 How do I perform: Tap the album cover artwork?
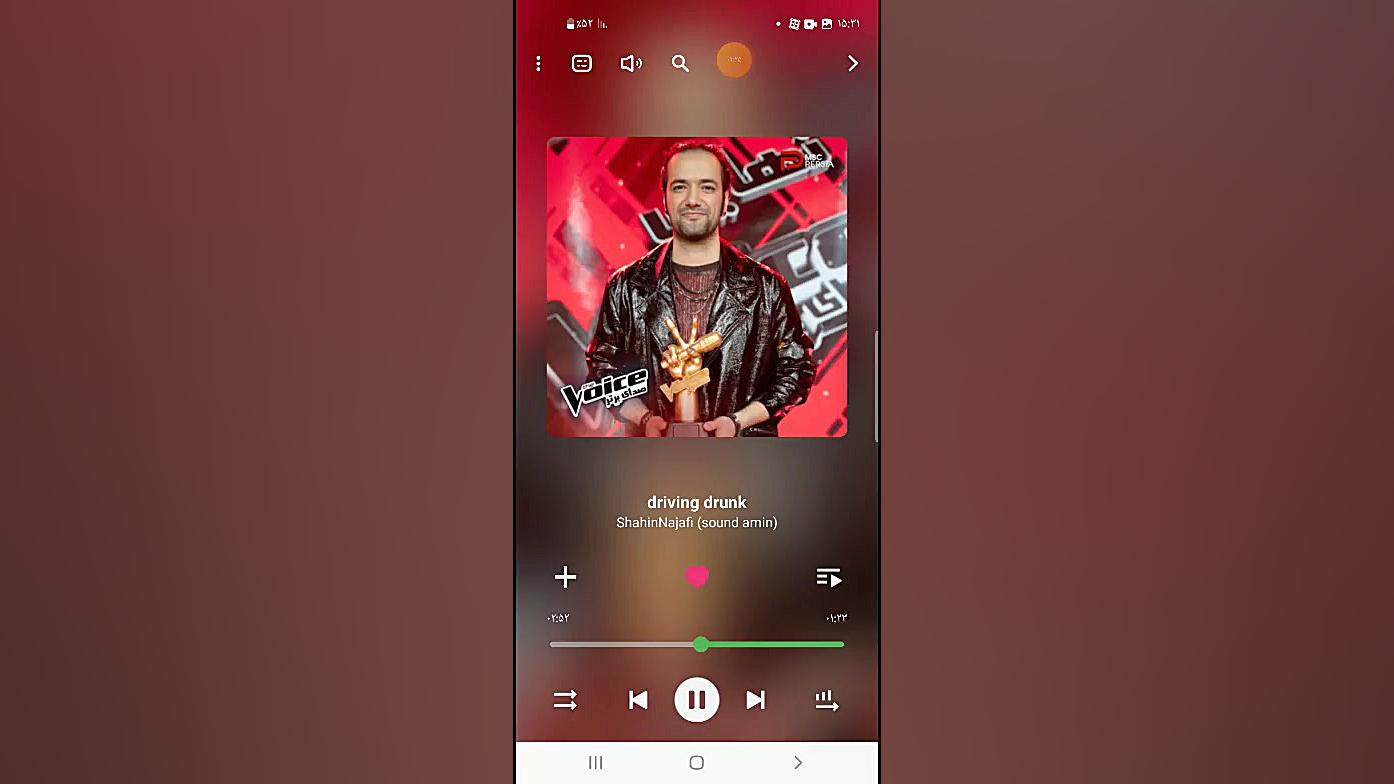point(697,287)
